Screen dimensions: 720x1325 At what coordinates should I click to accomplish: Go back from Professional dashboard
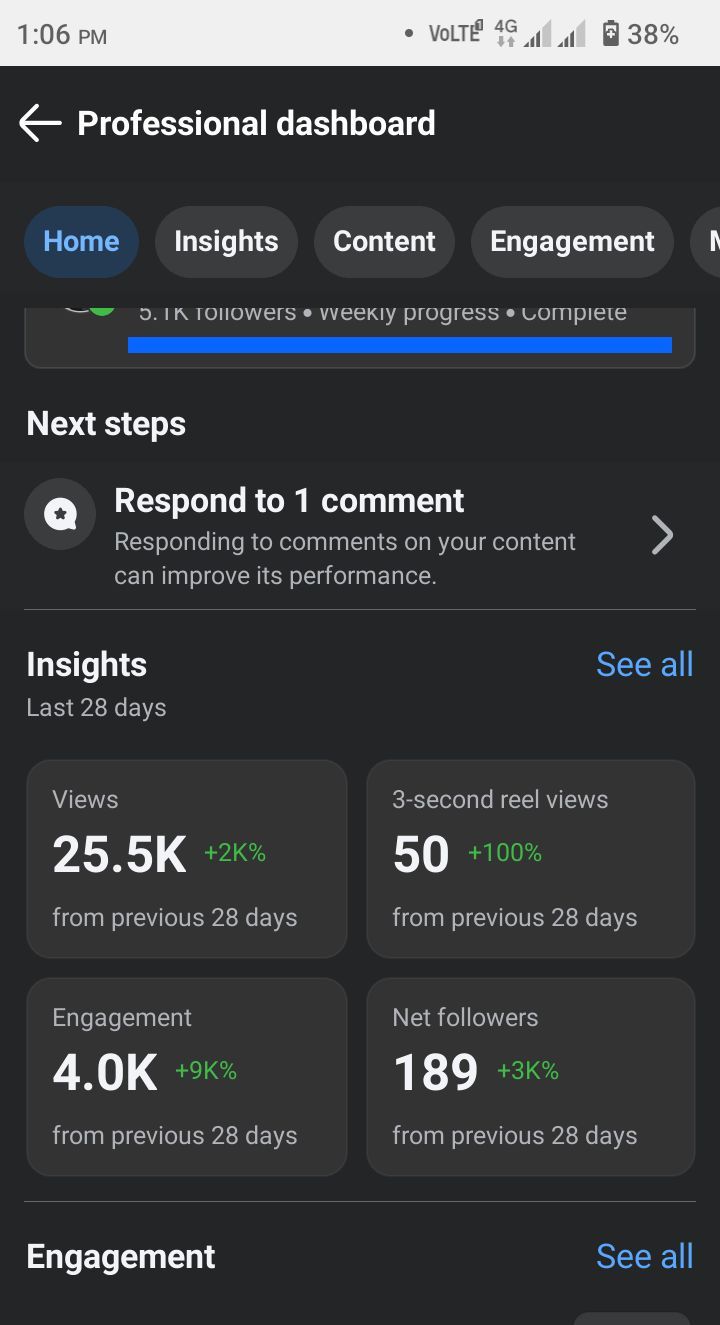40,123
